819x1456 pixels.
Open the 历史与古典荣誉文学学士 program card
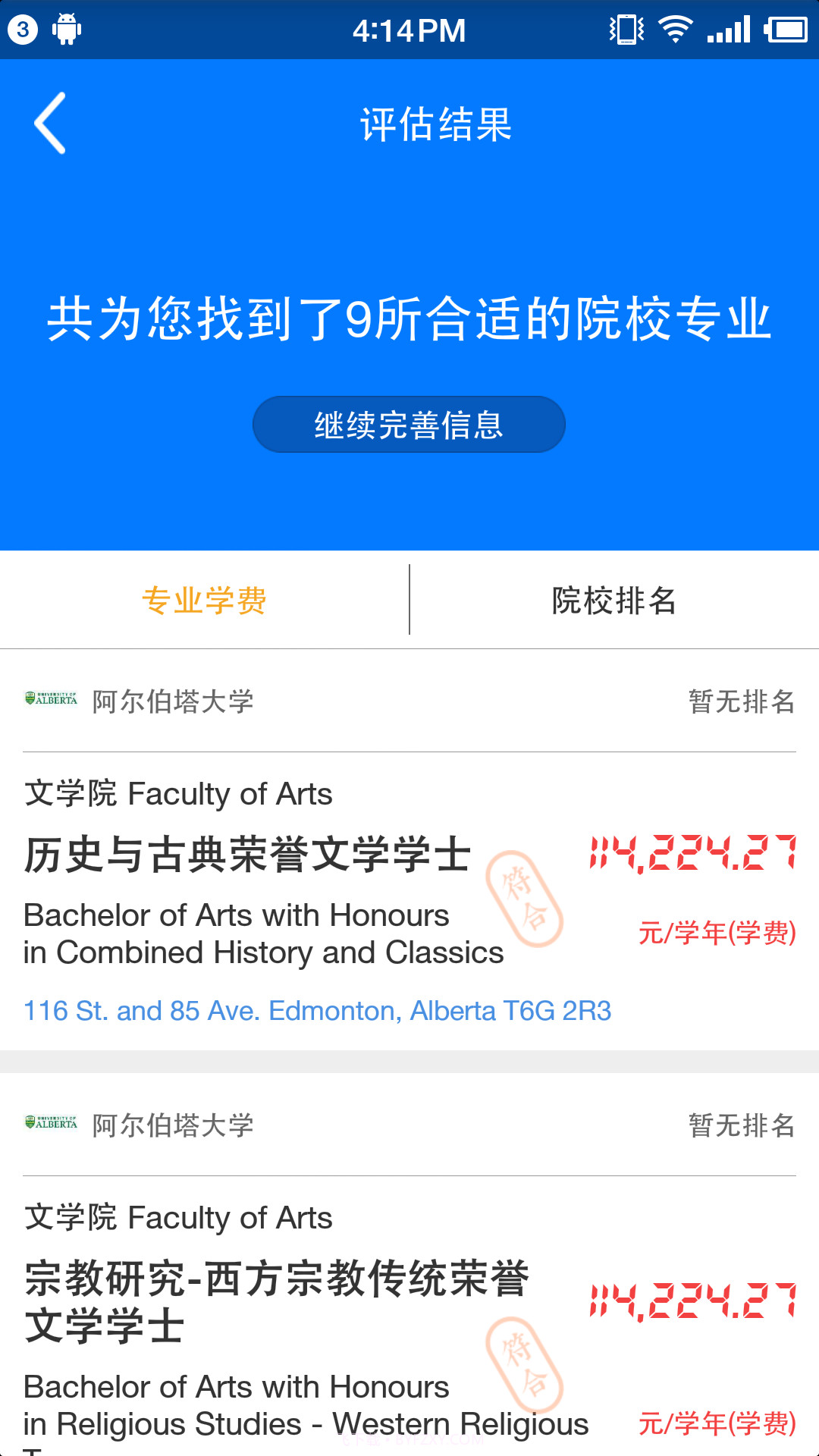246,851
